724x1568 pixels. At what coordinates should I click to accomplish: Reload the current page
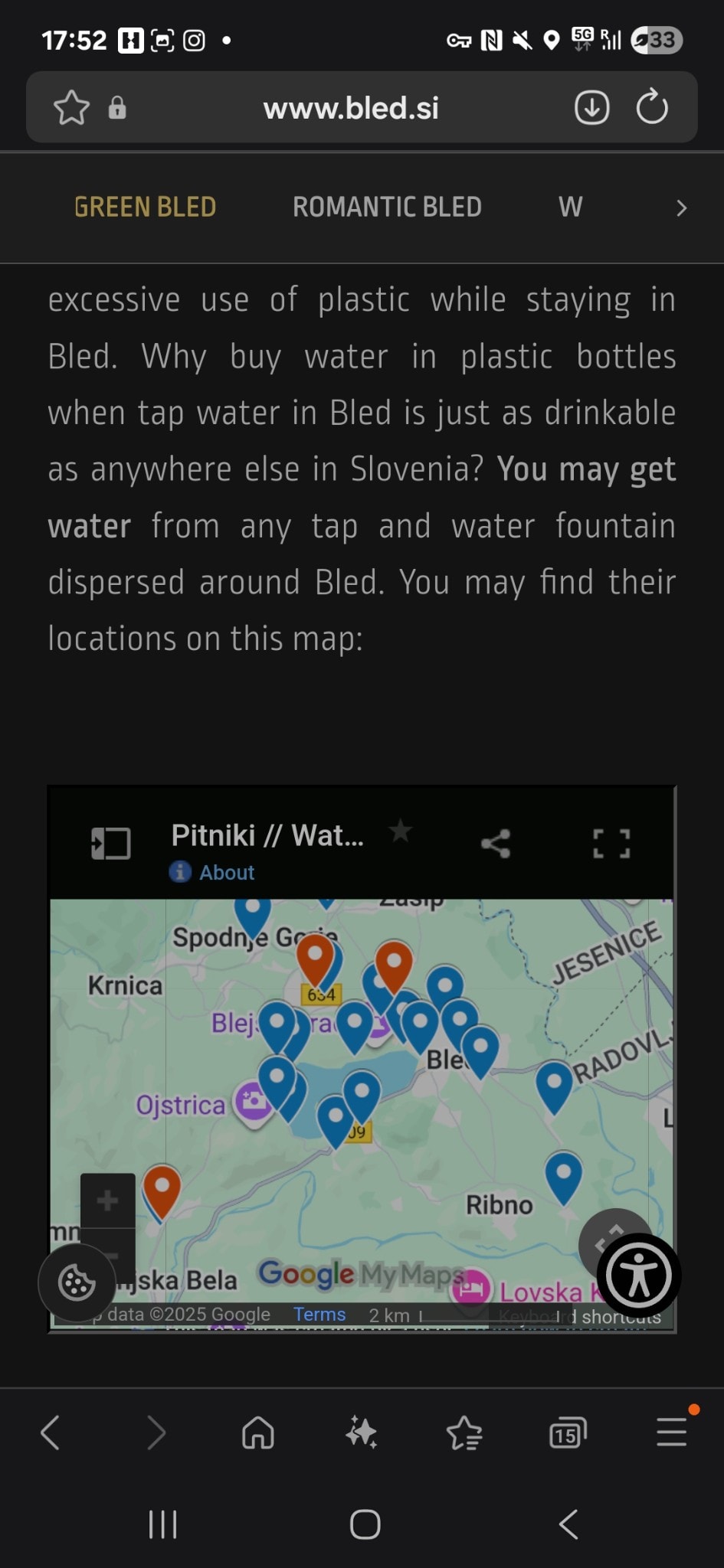652,106
